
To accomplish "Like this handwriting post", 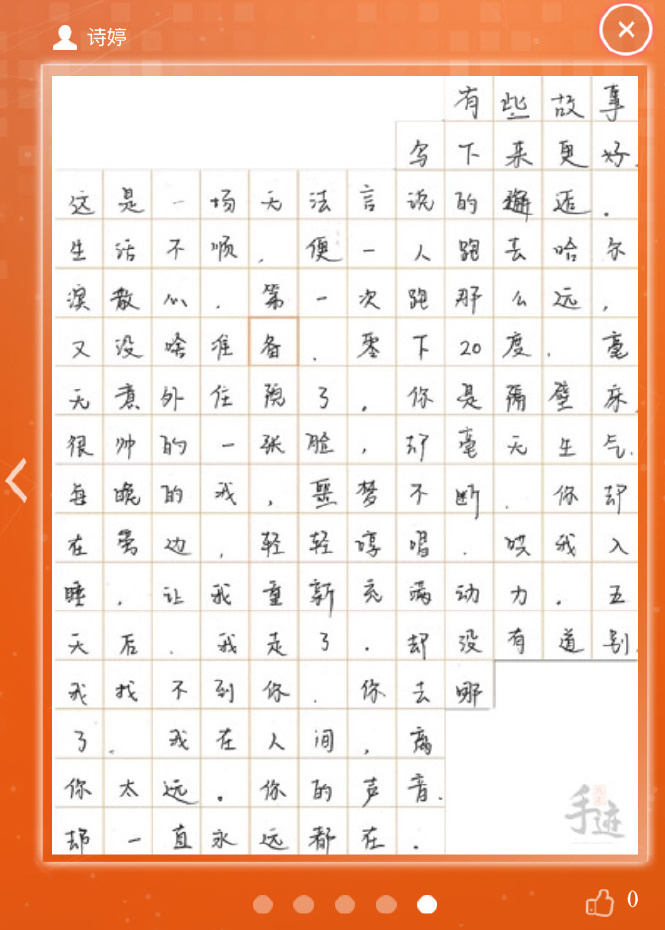I will click(x=600, y=903).
